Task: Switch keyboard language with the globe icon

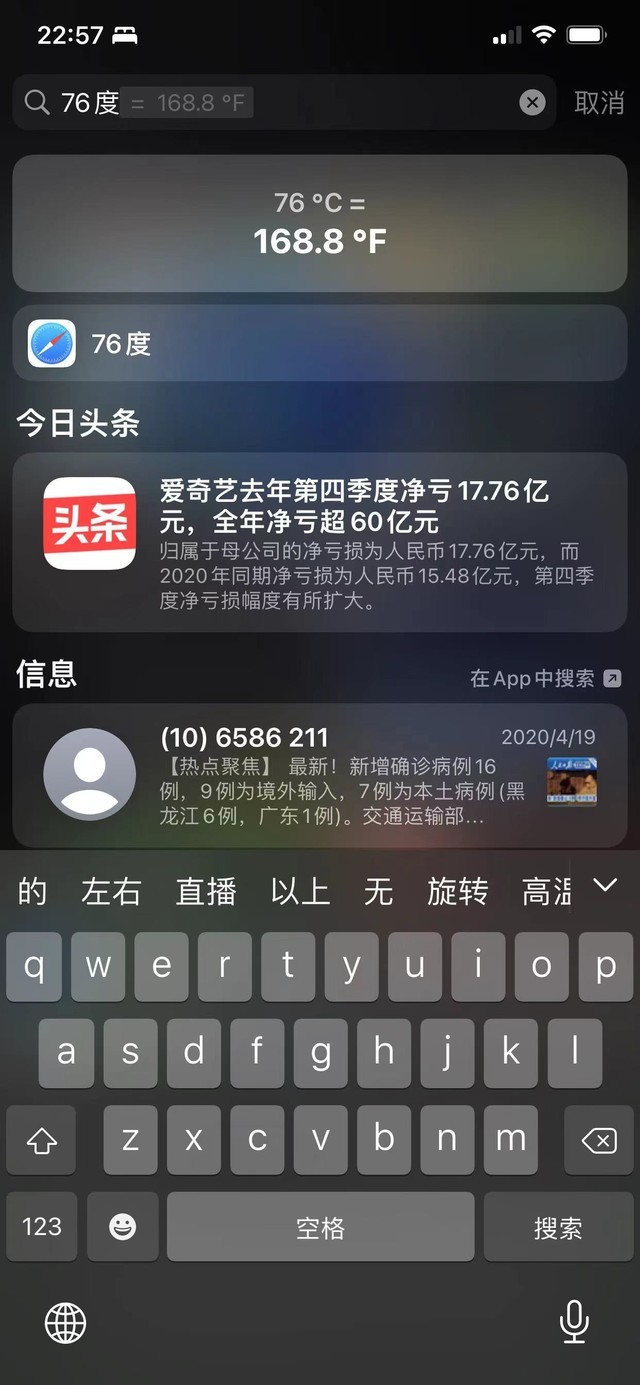Action: 66,1323
